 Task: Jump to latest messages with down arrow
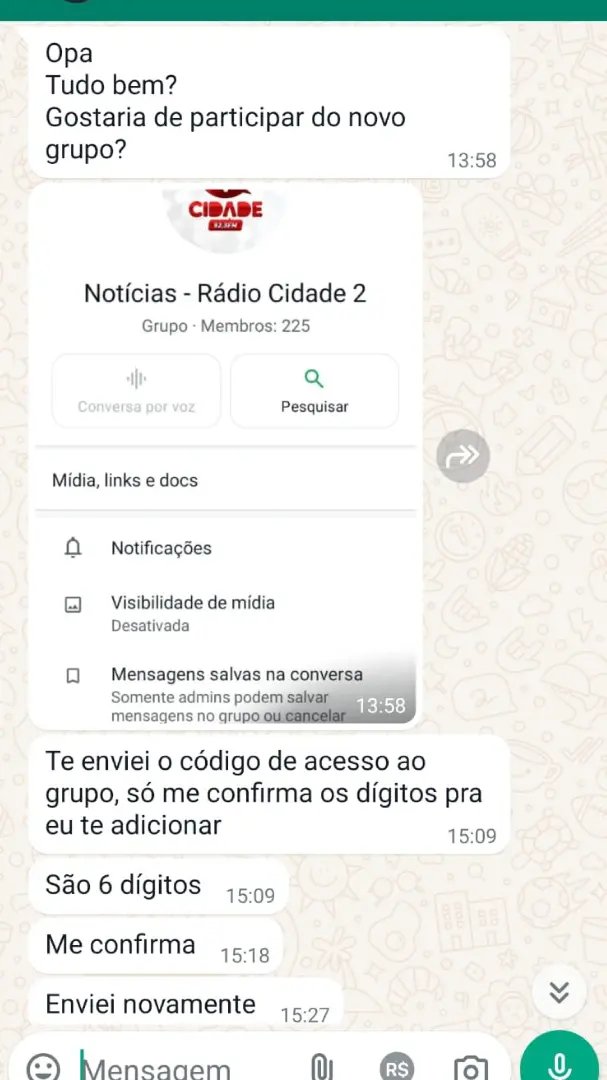click(x=558, y=992)
